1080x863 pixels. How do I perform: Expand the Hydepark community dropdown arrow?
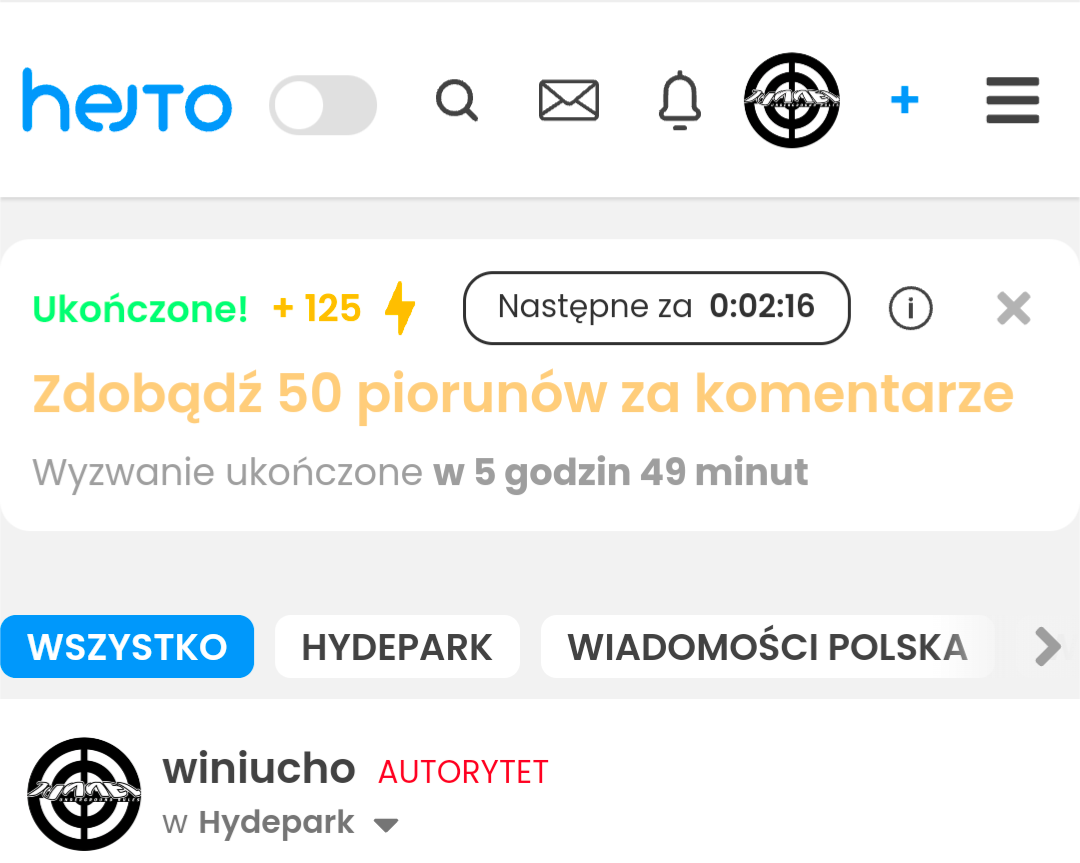386,825
